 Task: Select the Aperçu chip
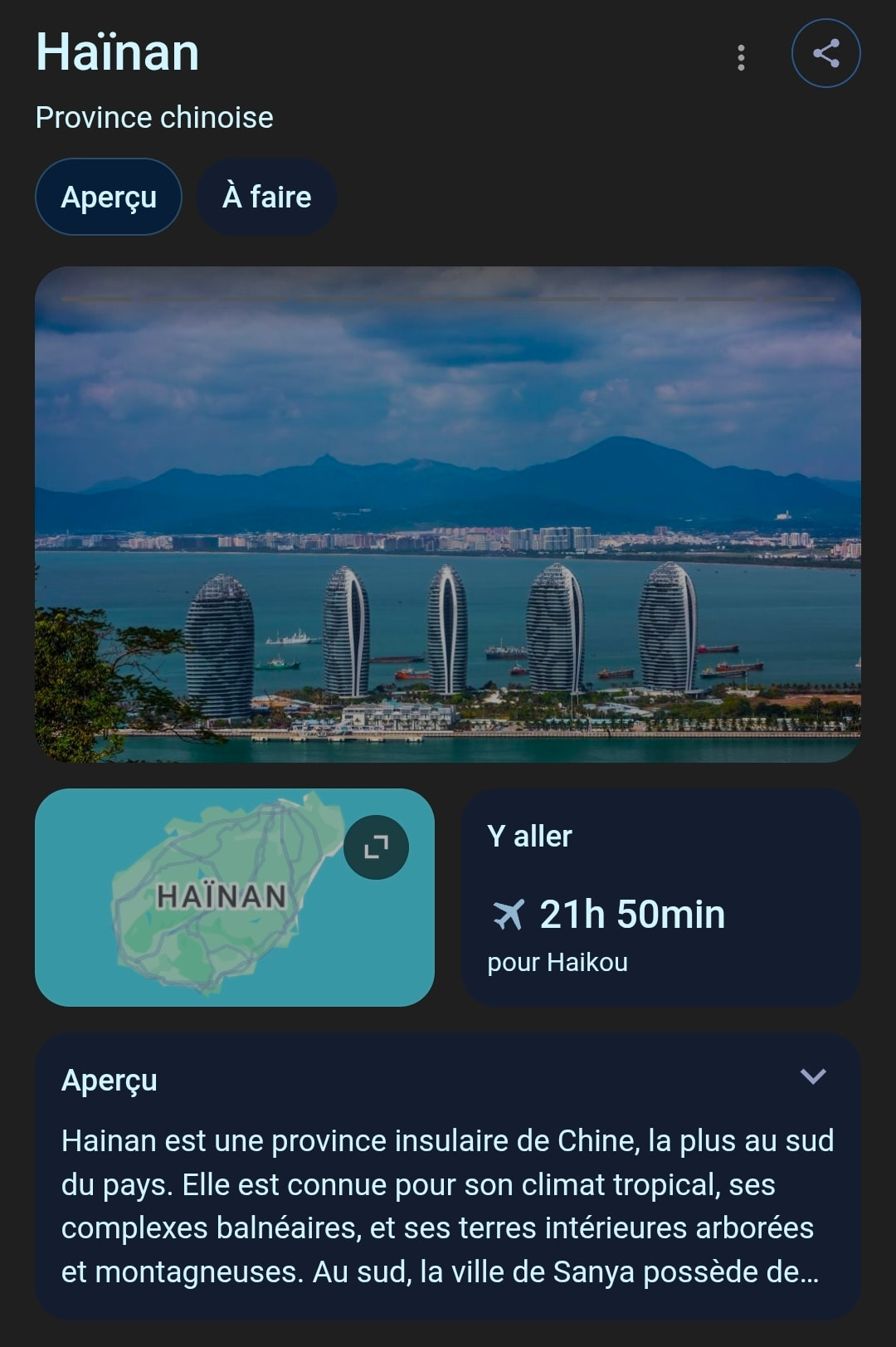(x=109, y=198)
